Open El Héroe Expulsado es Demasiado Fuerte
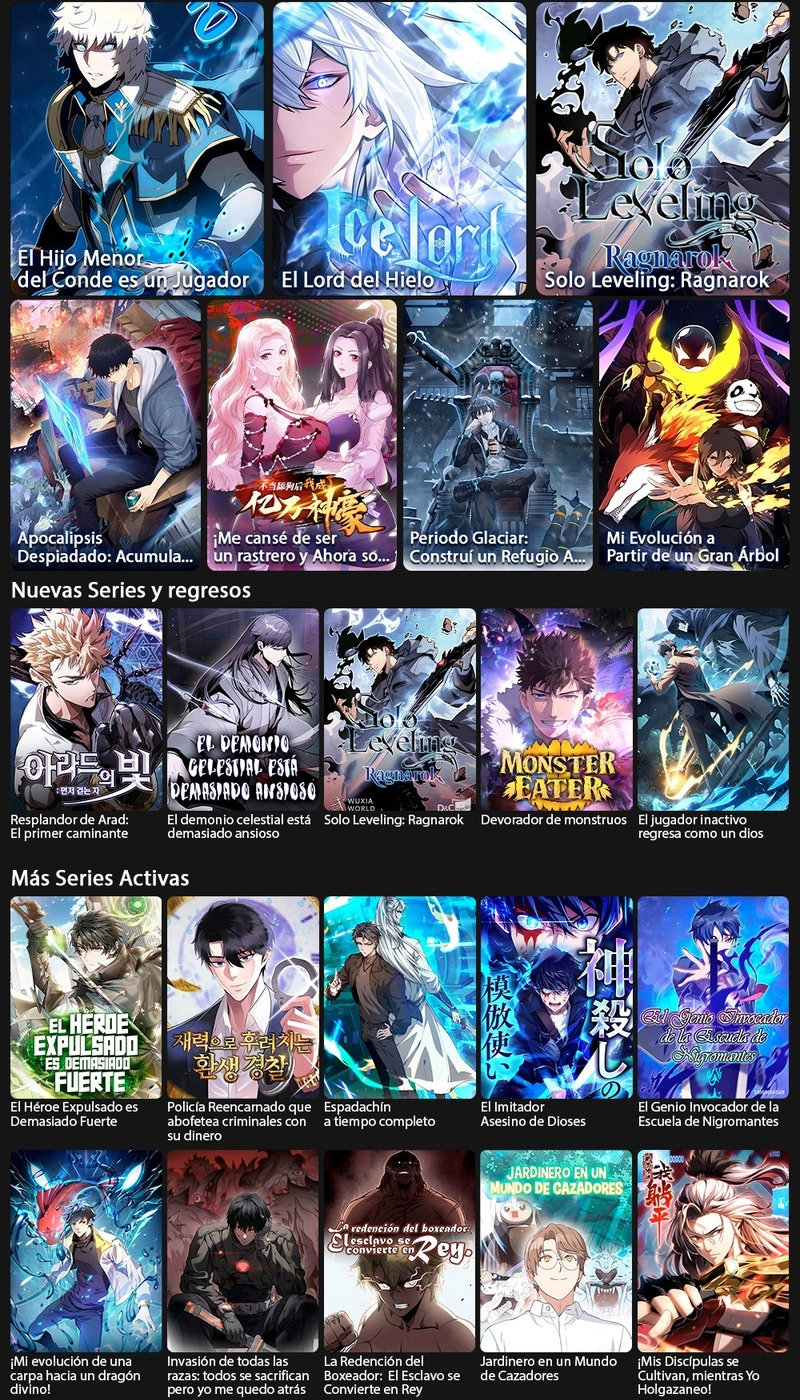The image size is (800, 1400). coord(86,996)
